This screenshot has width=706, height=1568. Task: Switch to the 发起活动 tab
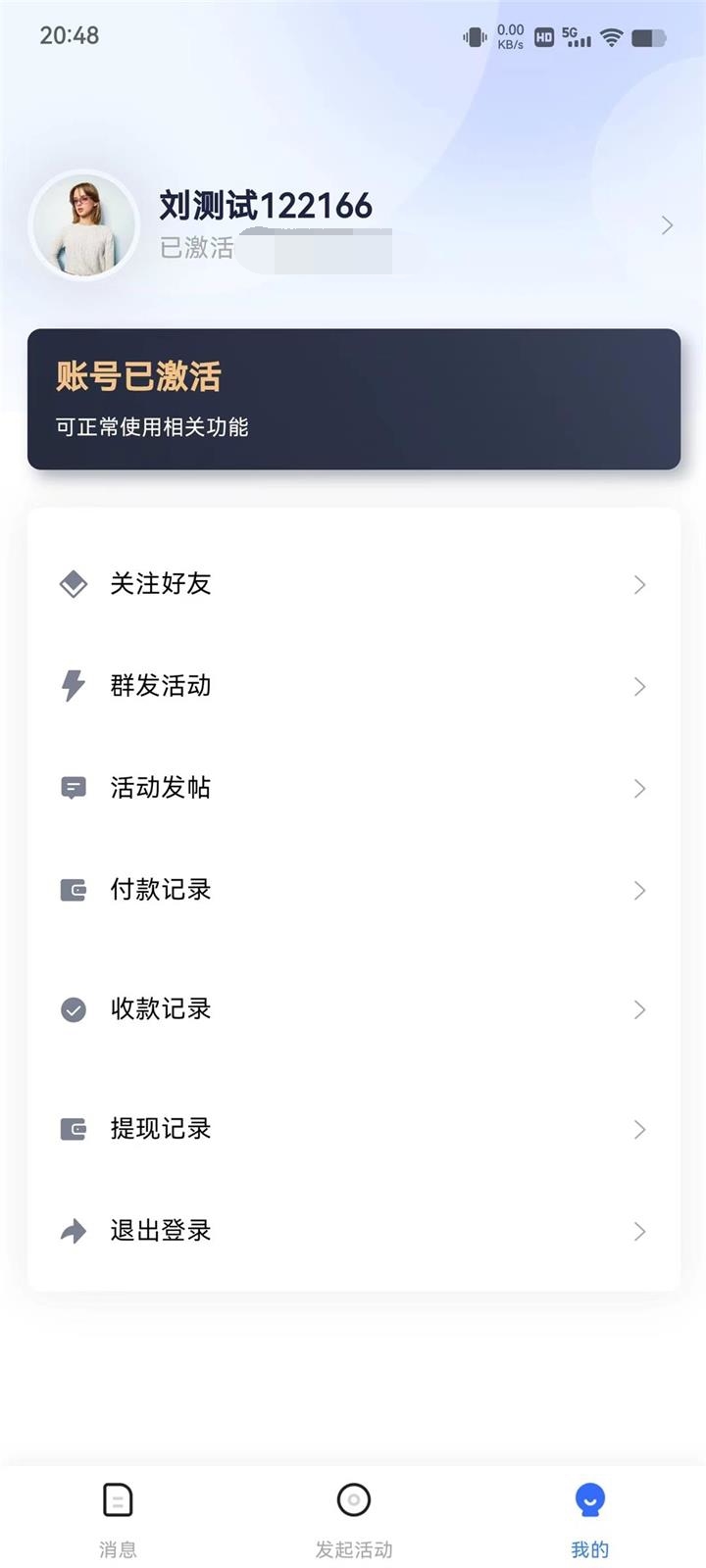353,1519
